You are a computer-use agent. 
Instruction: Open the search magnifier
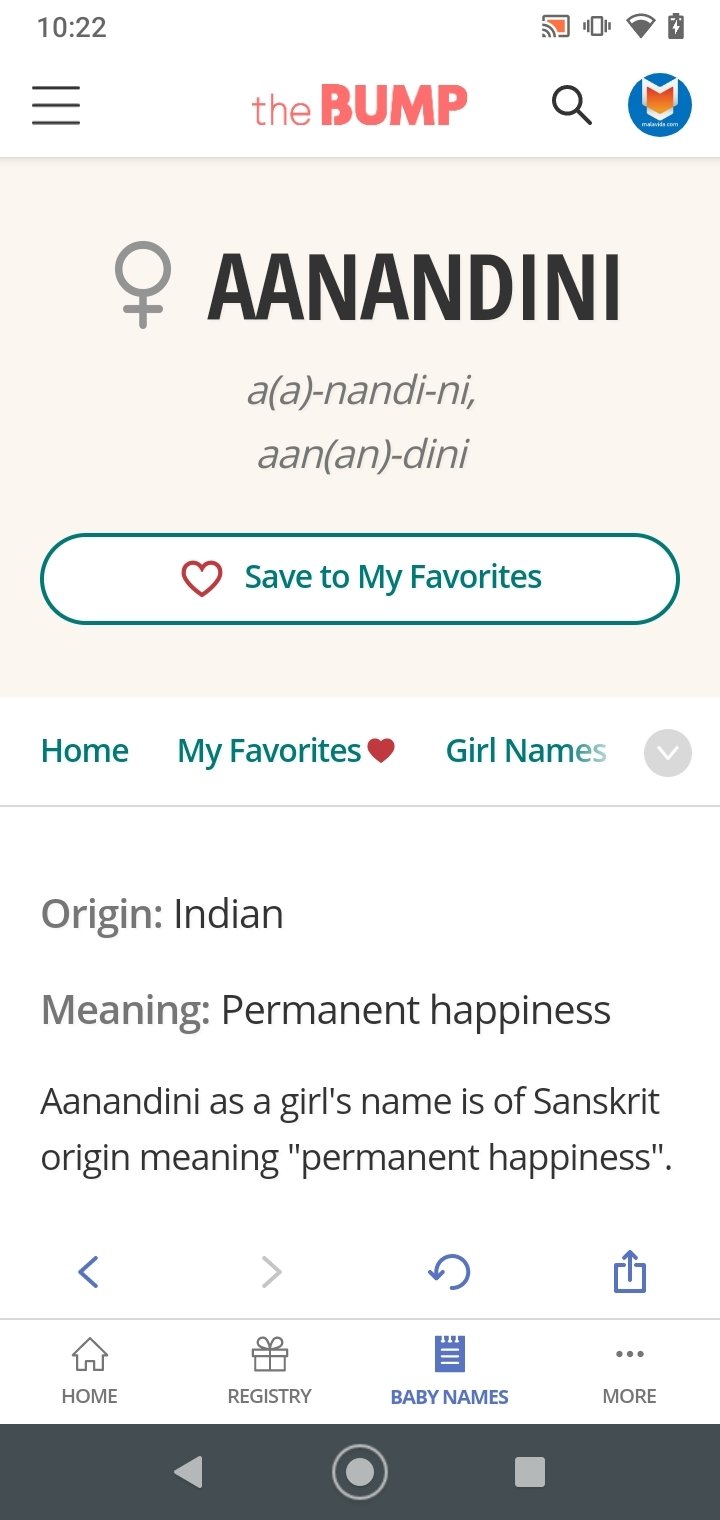pos(571,105)
